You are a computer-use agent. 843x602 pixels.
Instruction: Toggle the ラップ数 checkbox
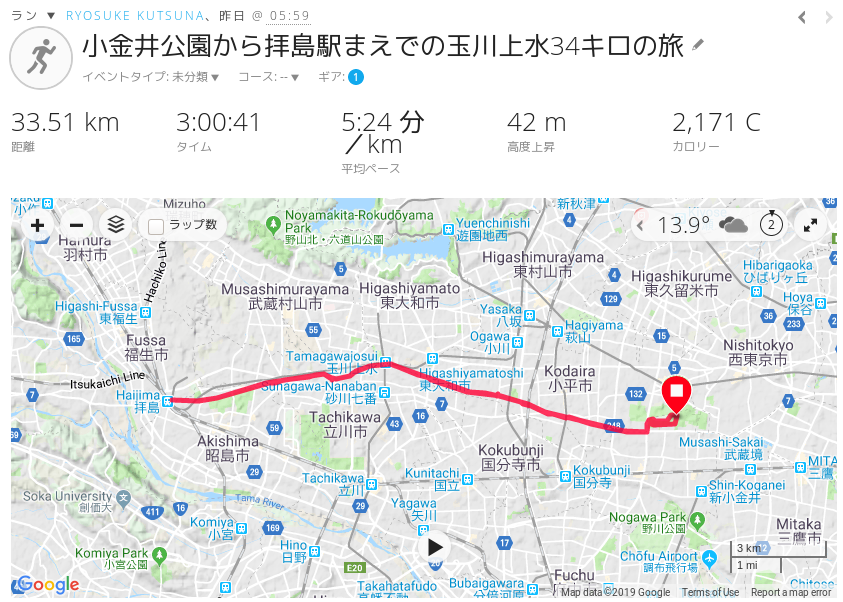tap(156, 226)
